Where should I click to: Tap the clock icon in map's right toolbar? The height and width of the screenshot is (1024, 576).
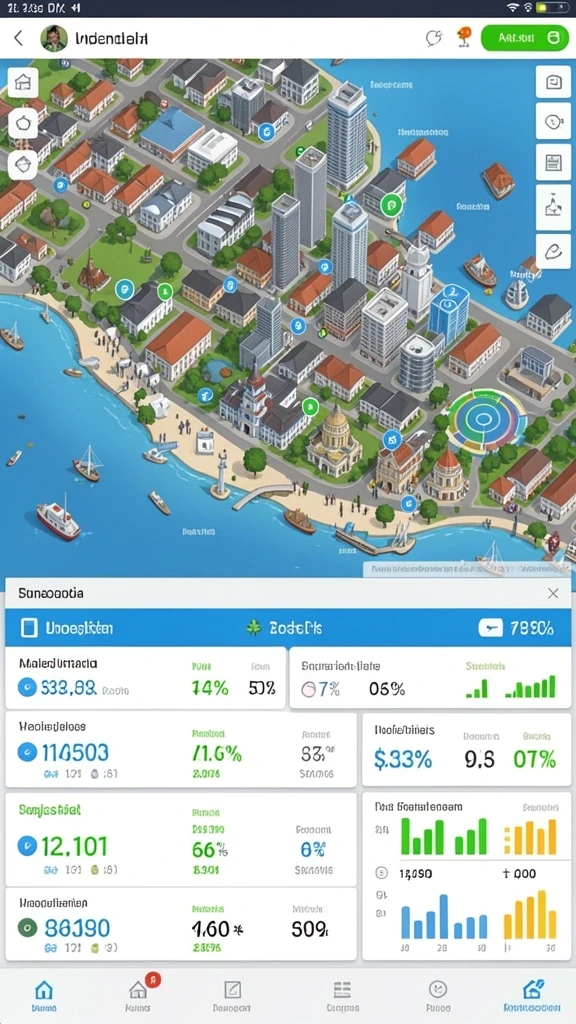pos(553,121)
